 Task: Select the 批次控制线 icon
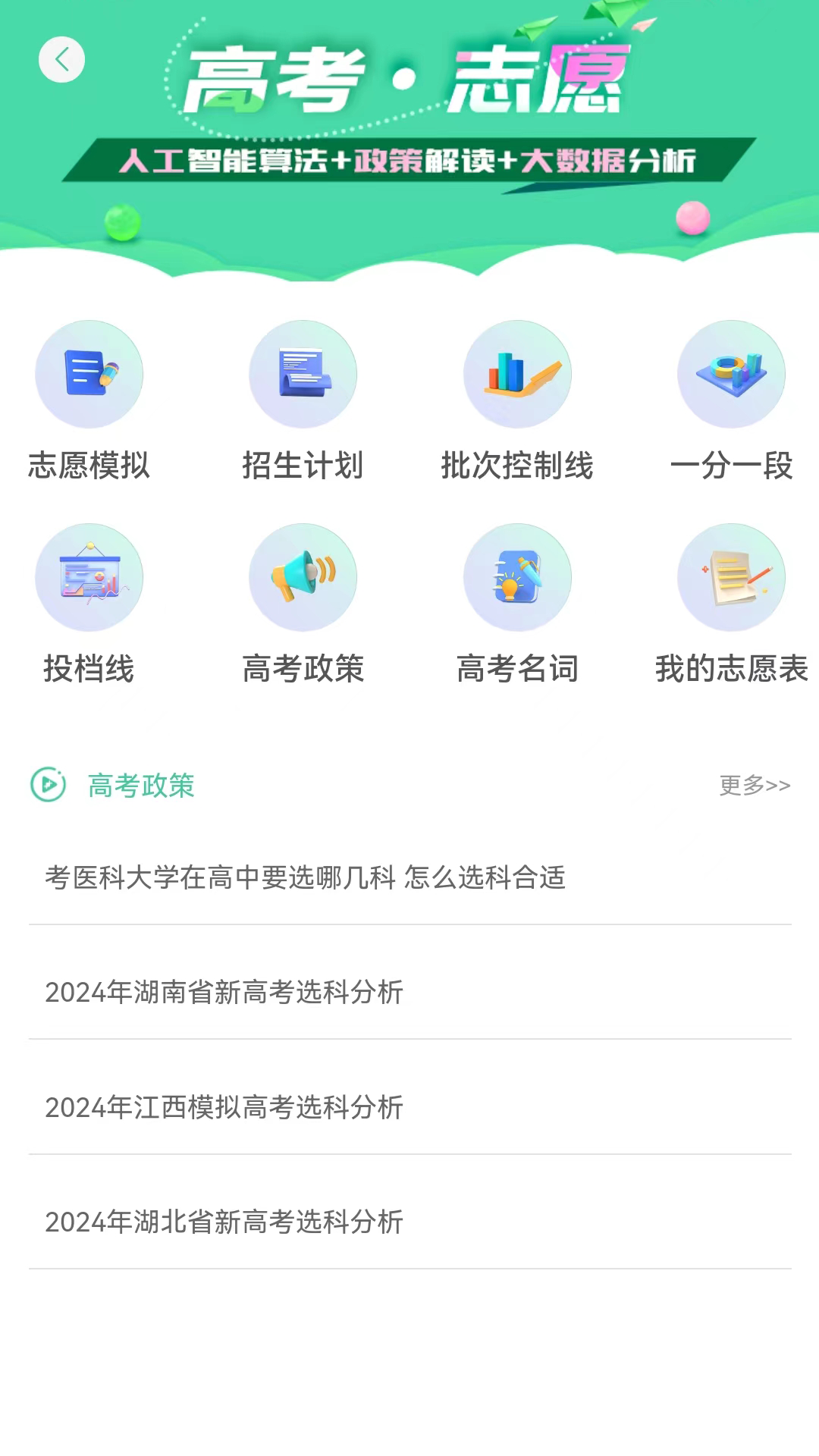tap(517, 374)
